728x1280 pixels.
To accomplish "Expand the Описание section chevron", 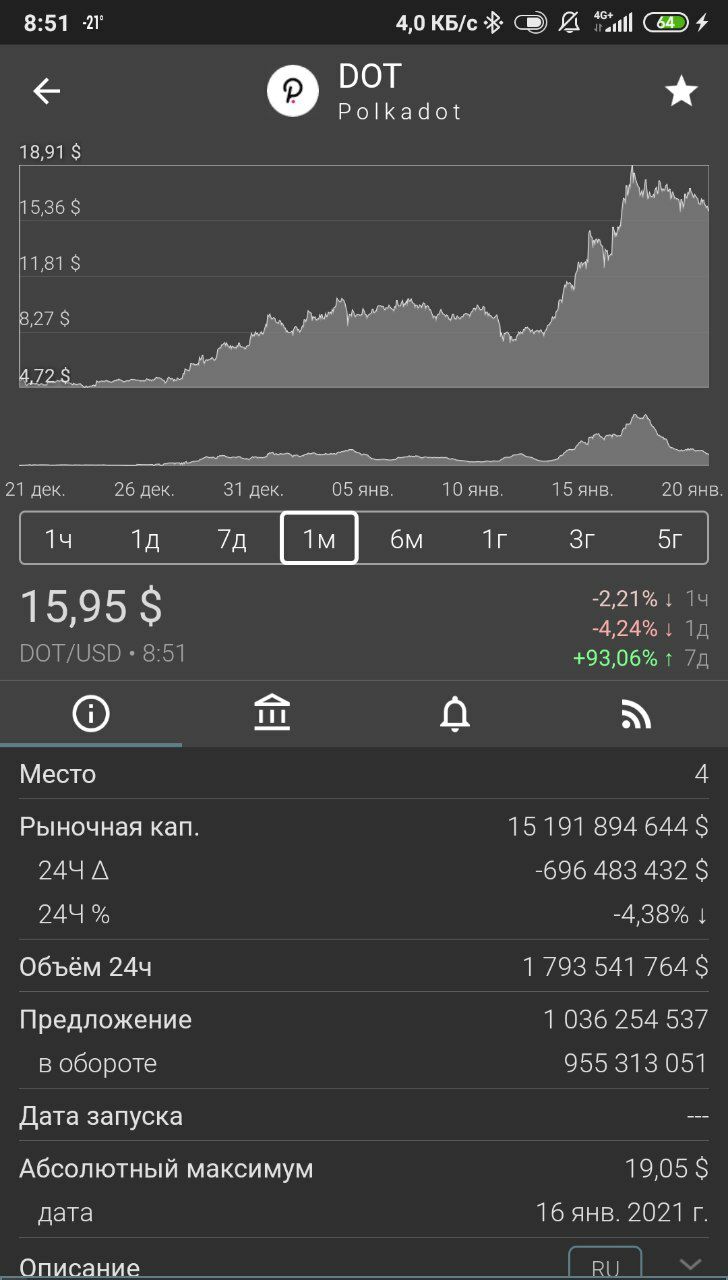I will (690, 1265).
